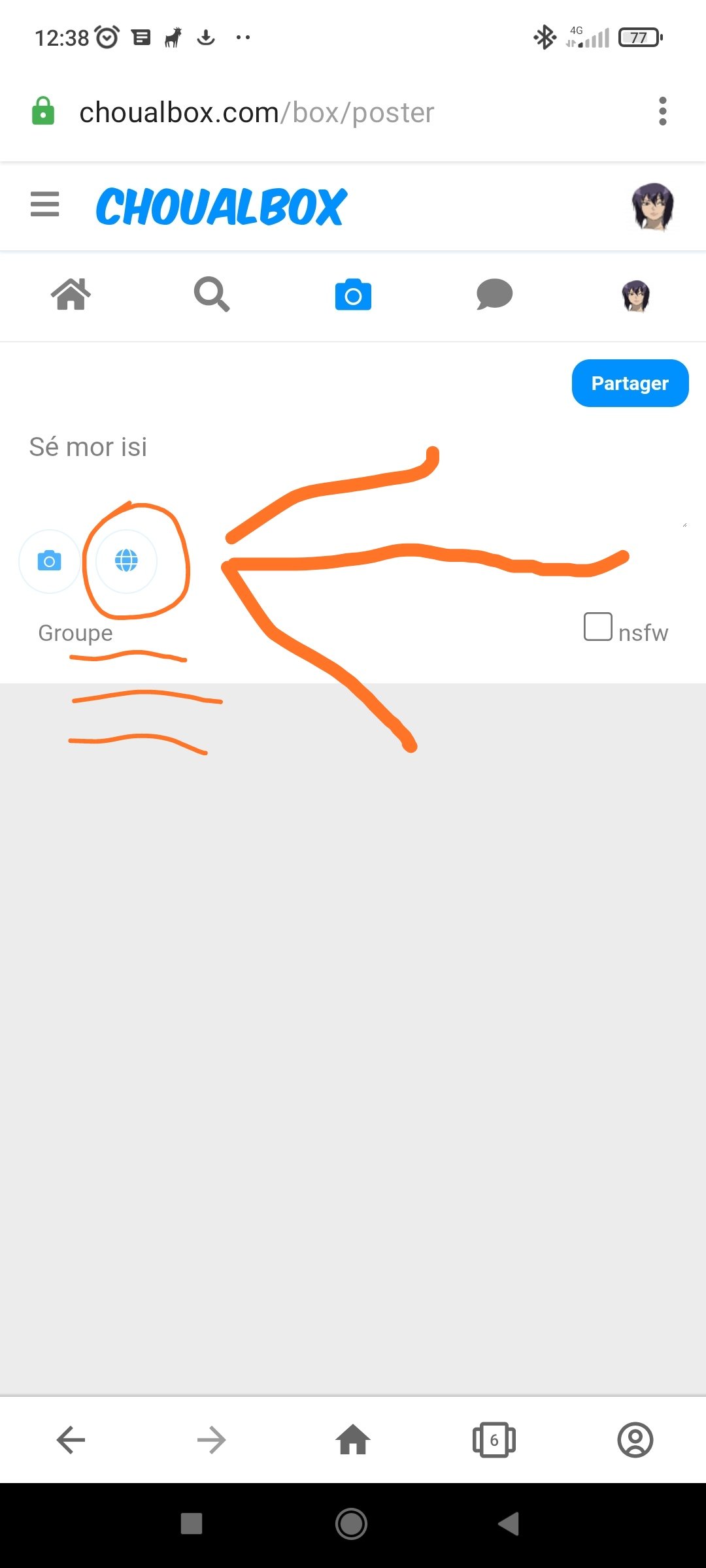The image size is (706, 1568).
Task: Tap the Partager button
Action: click(x=630, y=384)
